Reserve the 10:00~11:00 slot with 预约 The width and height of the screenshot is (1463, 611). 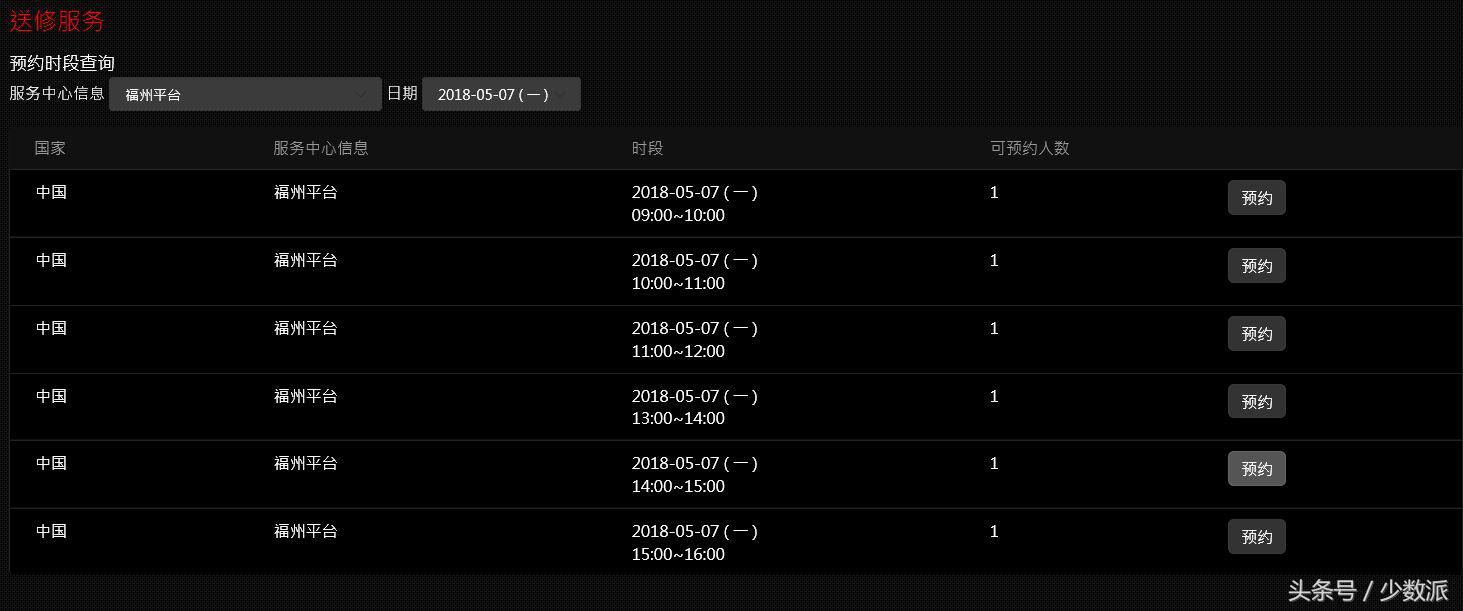[1256, 266]
